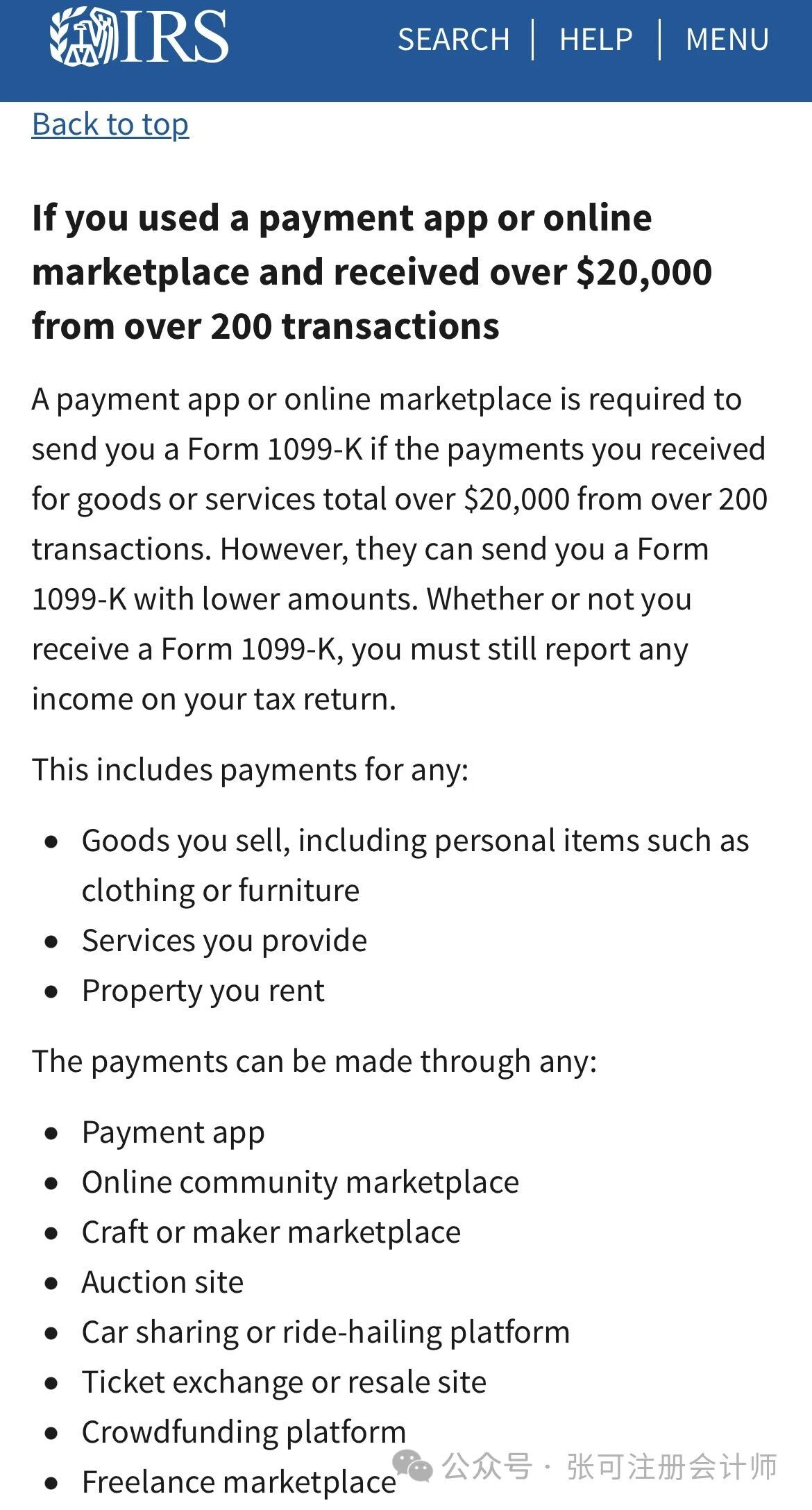Expand the MENU navigation
Screen dimensions: 812x1510
pos(727,40)
